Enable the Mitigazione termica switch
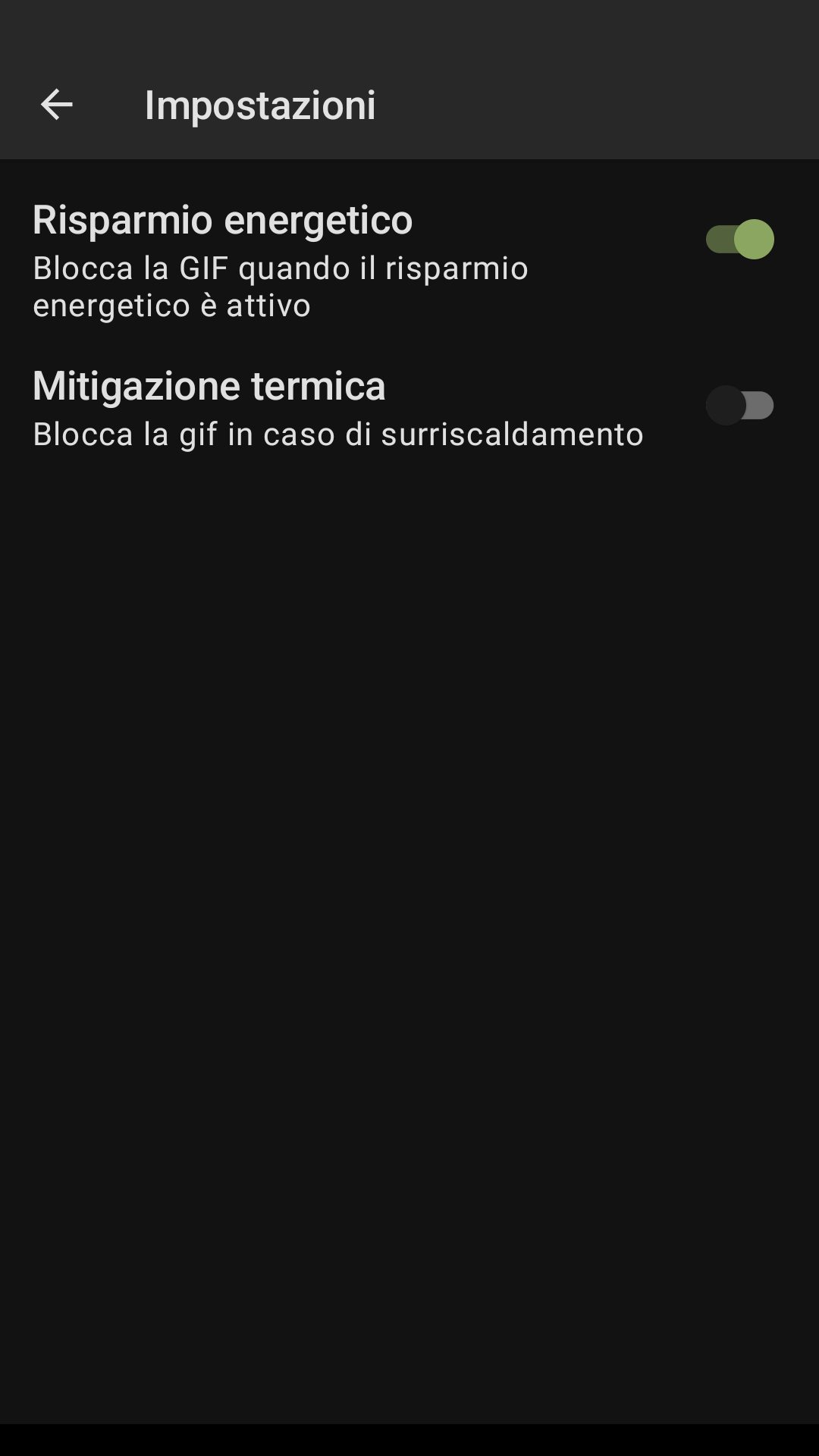 click(x=739, y=405)
